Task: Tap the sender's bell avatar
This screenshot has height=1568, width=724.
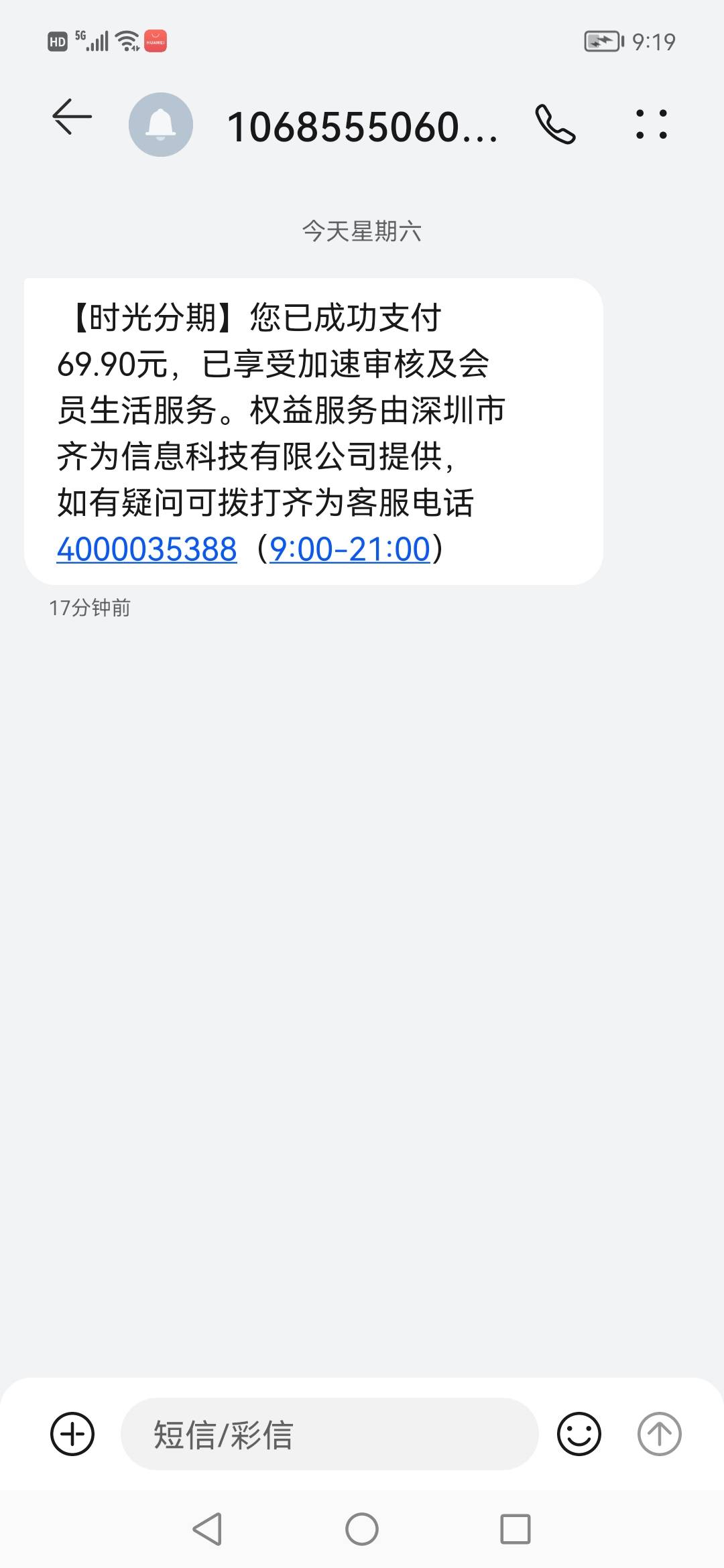Action: [161, 125]
